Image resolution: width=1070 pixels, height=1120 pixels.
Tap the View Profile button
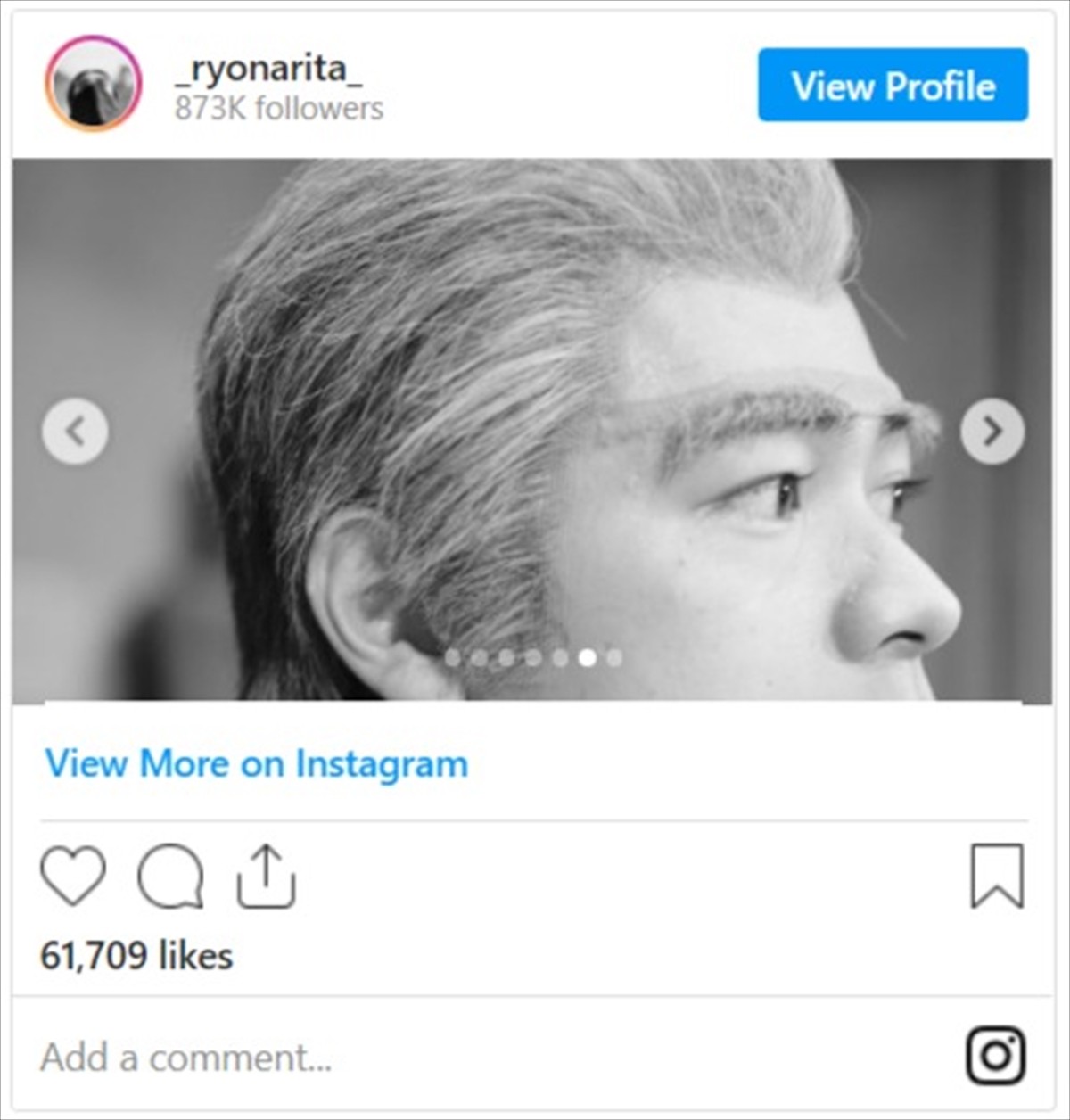[x=893, y=86]
